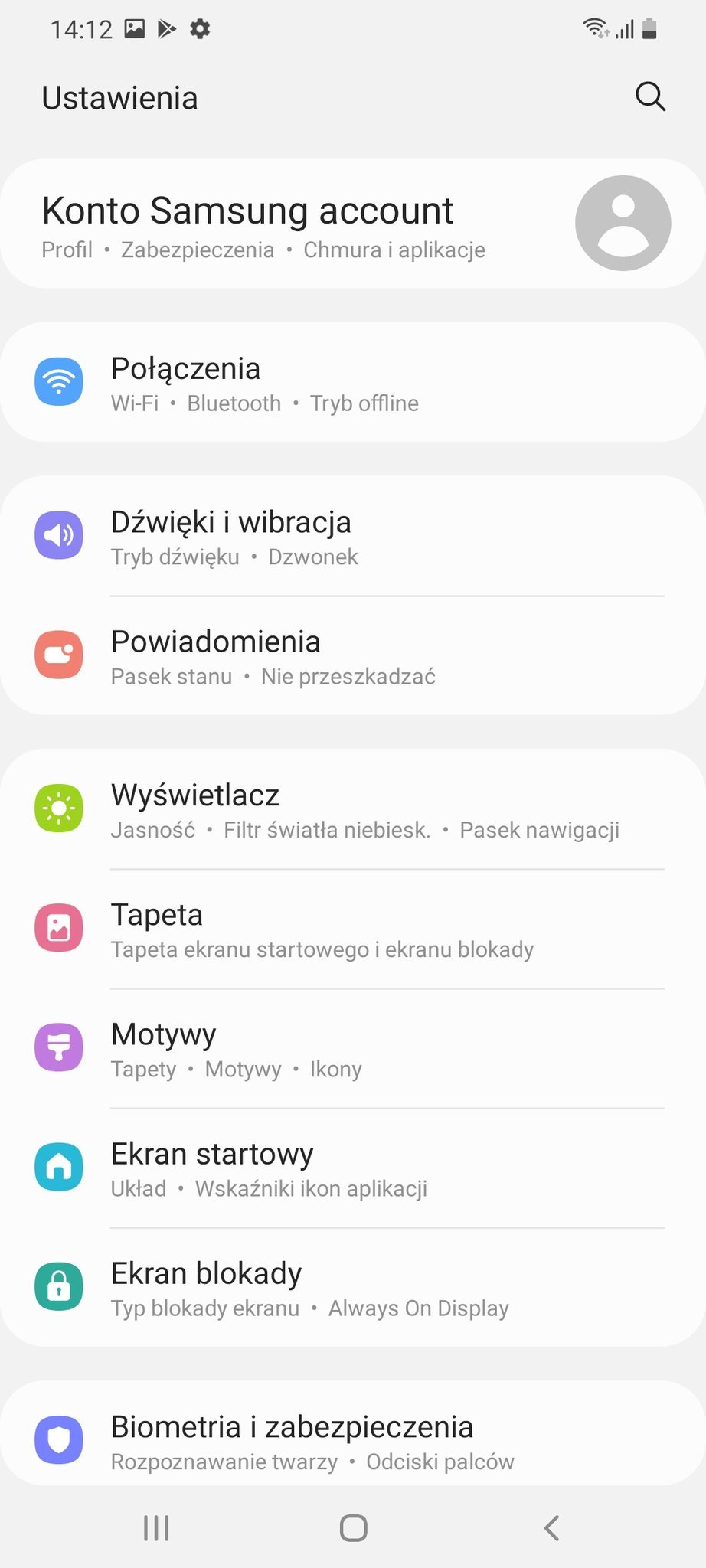Tap the system back button
Screen dimensions: 706x1568
[551, 1527]
